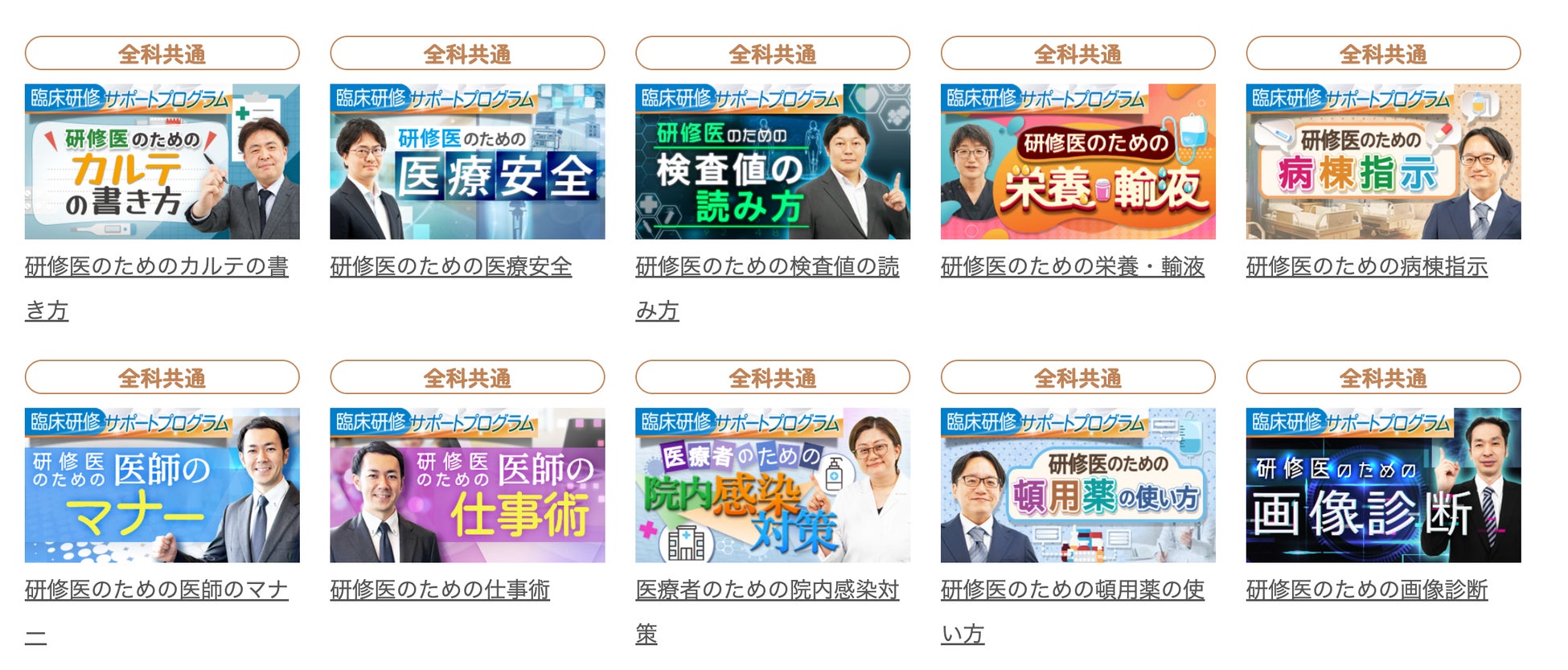Select the 病棟指示 course image
The height and width of the screenshot is (670, 1568).
click(1383, 162)
